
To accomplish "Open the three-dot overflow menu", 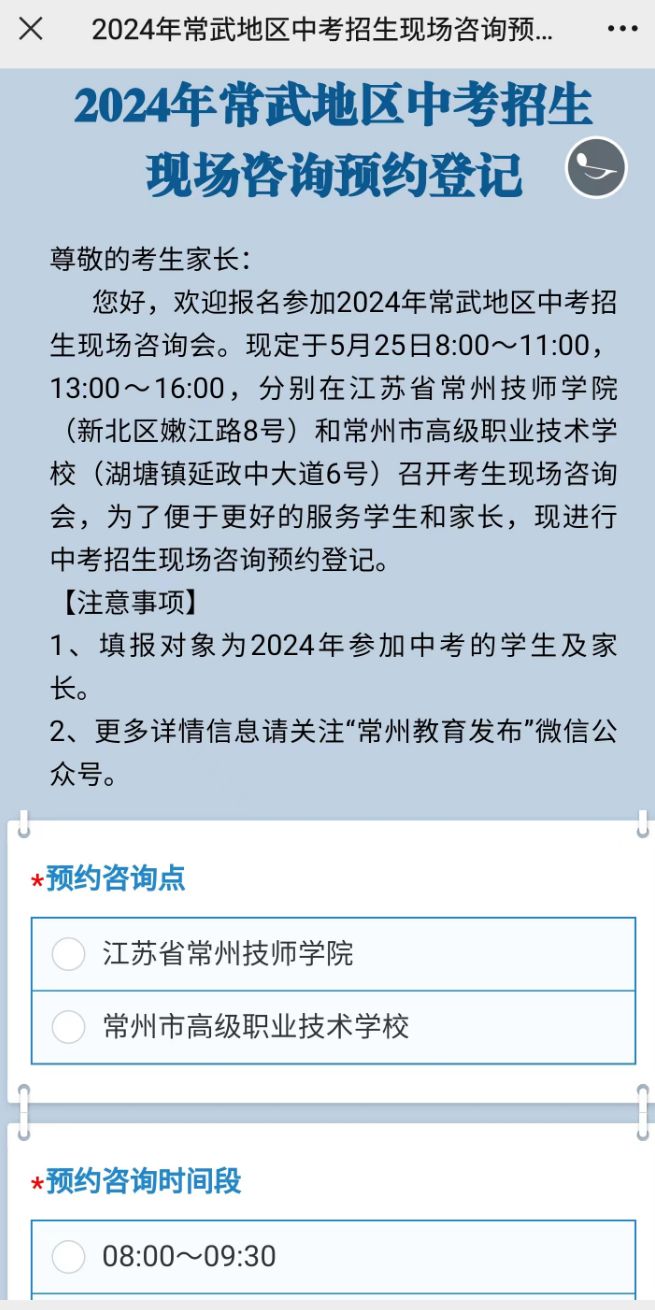I will point(622,29).
